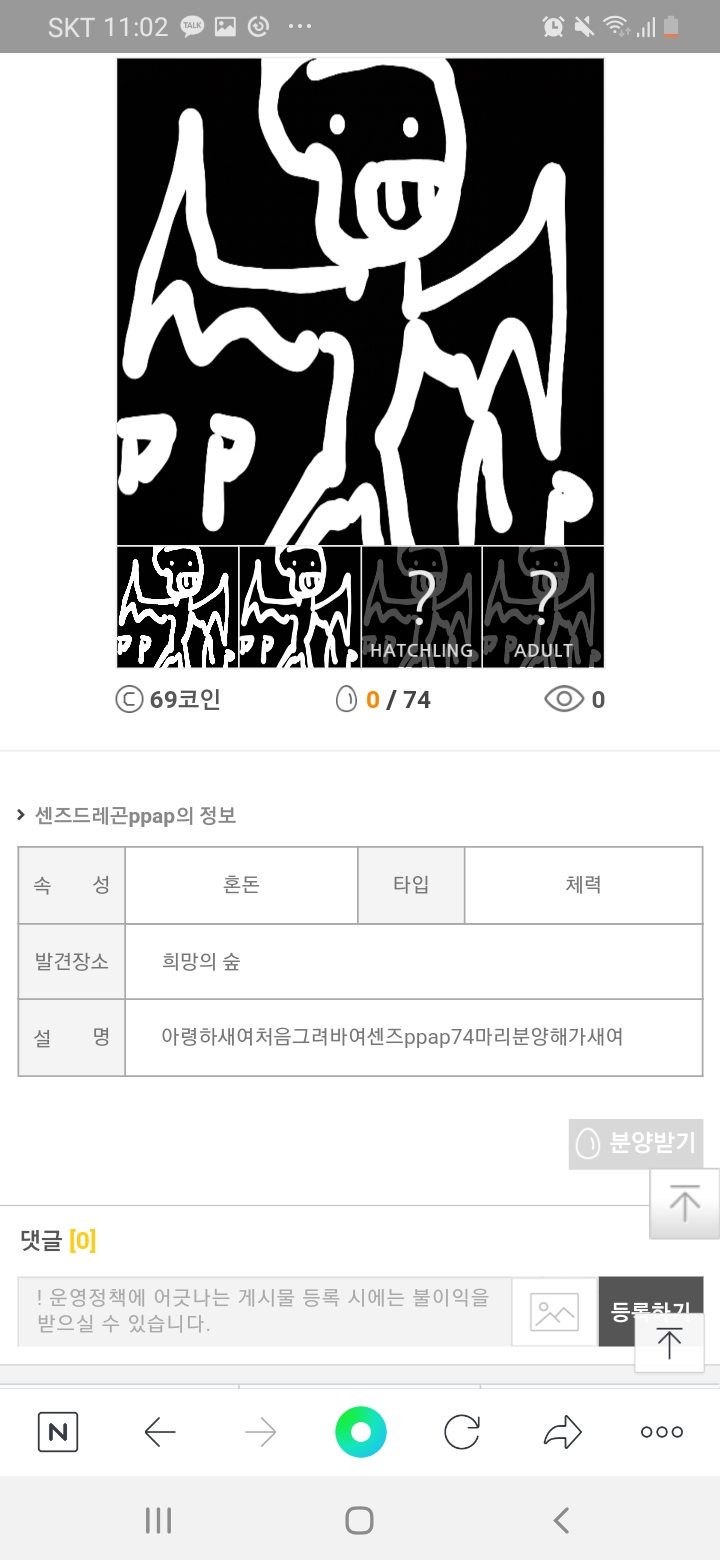Attach an image to the comment
Image resolution: width=720 pixels, height=1560 pixels.
(554, 1311)
